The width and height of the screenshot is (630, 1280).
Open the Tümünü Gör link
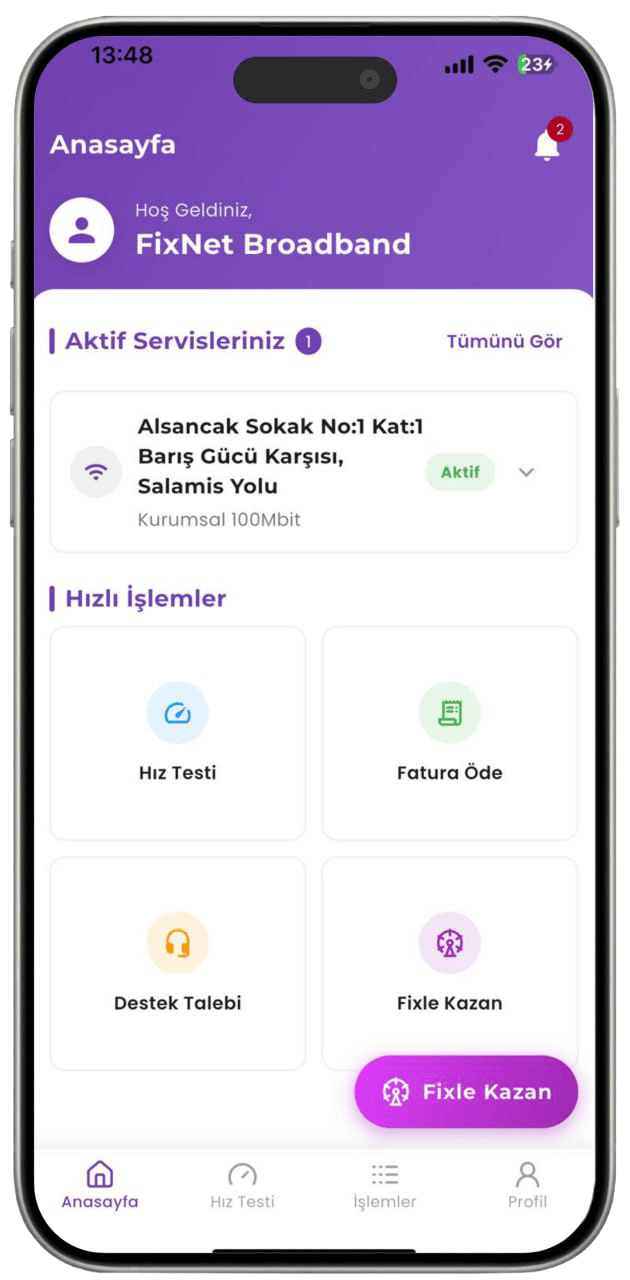pyautogui.click(x=504, y=341)
